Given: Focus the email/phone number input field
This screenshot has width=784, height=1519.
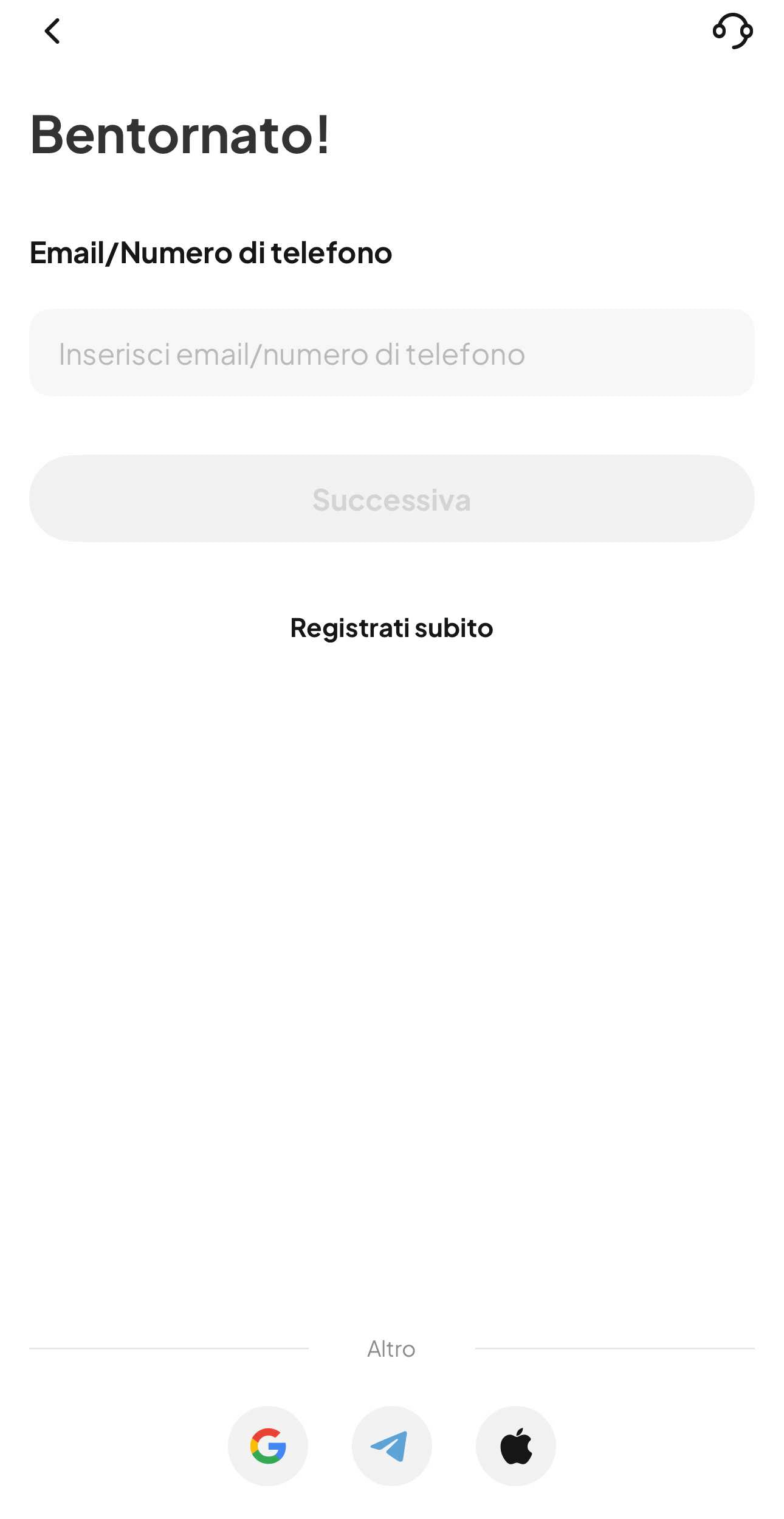Looking at the screenshot, I should coord(391,353).
